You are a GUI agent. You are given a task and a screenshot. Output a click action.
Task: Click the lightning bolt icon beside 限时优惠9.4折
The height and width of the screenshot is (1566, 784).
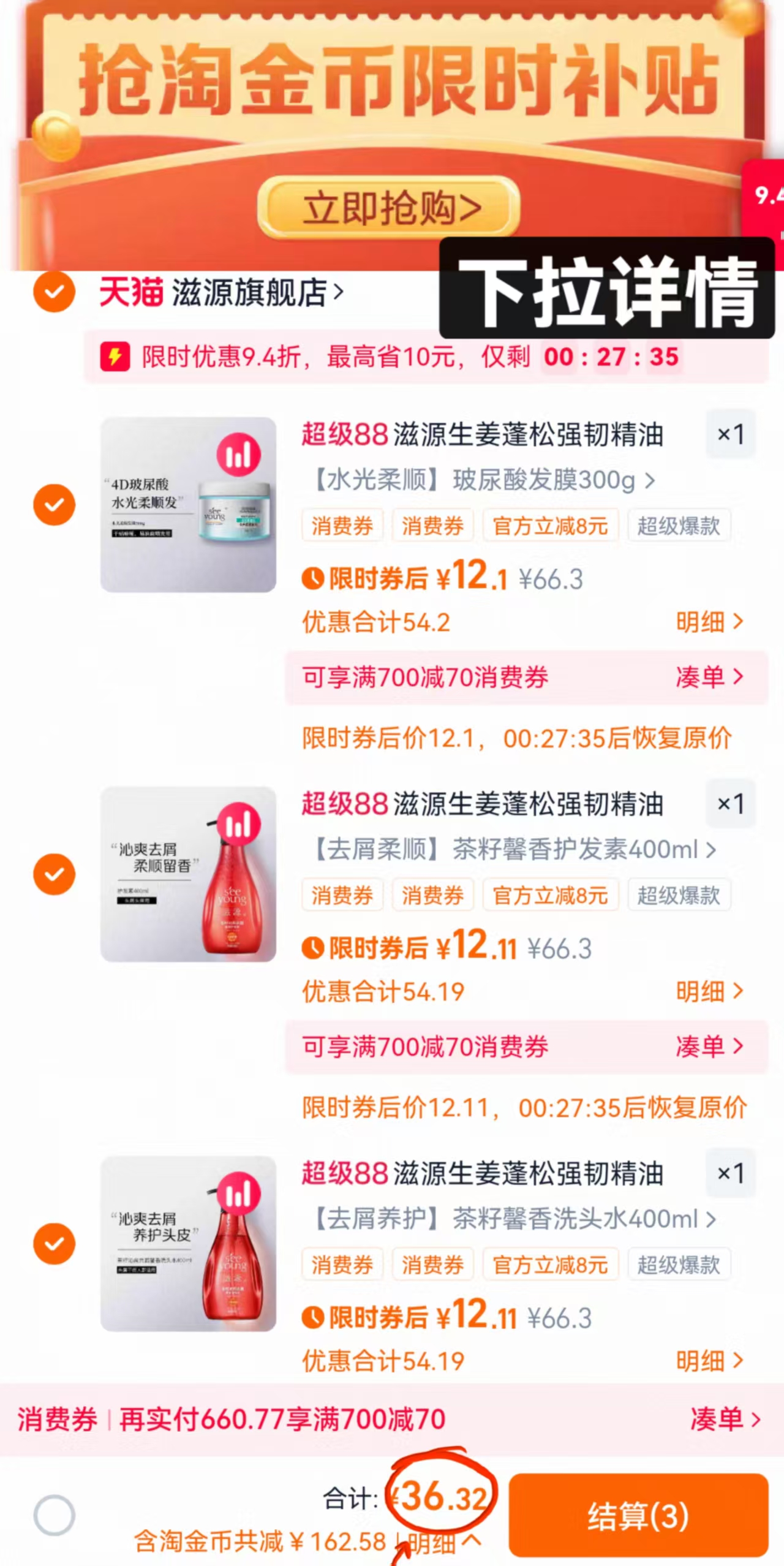click(x=118, y=357)
